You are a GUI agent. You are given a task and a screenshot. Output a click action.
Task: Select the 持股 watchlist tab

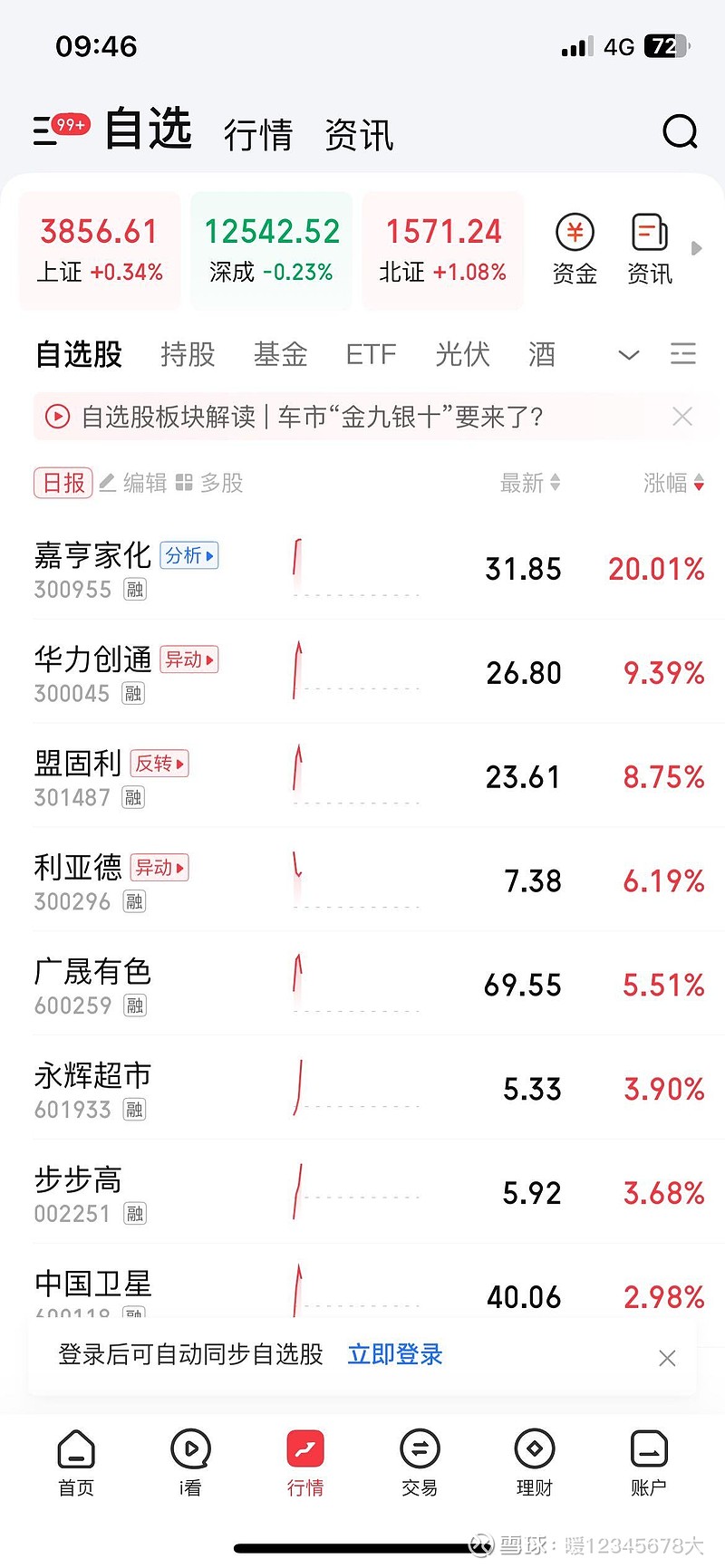pos(188,354)
